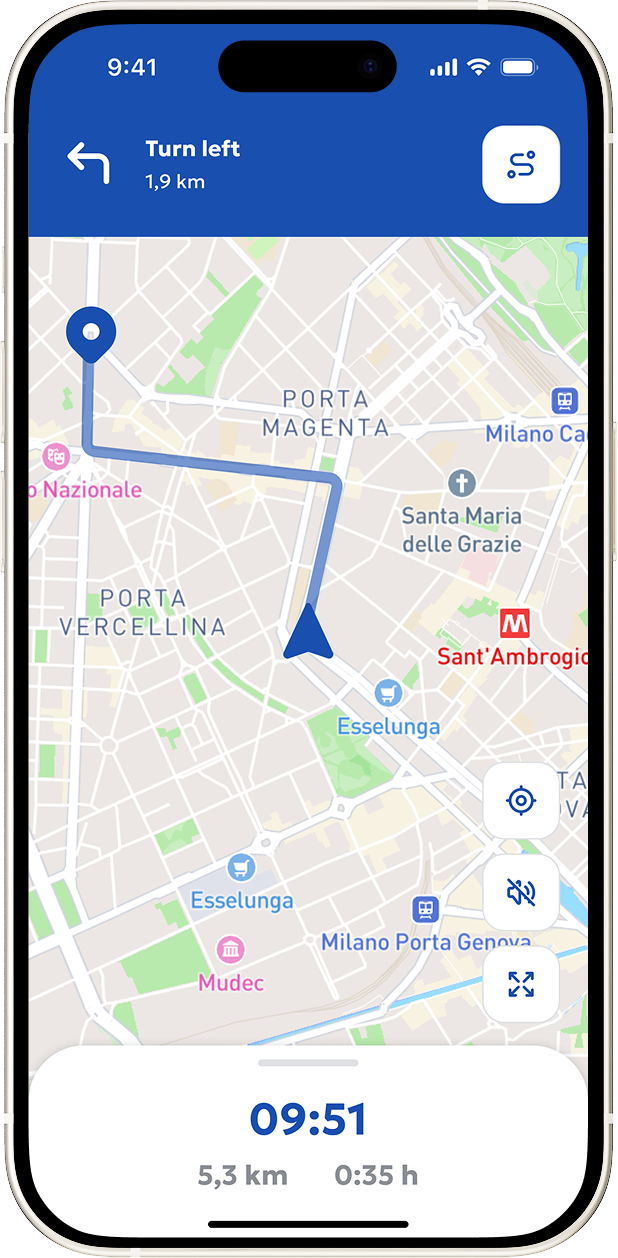Tap the bottom sheet handle above 09:51
The height and width of the screenshot is (1258, 618).
[308, 1063]
